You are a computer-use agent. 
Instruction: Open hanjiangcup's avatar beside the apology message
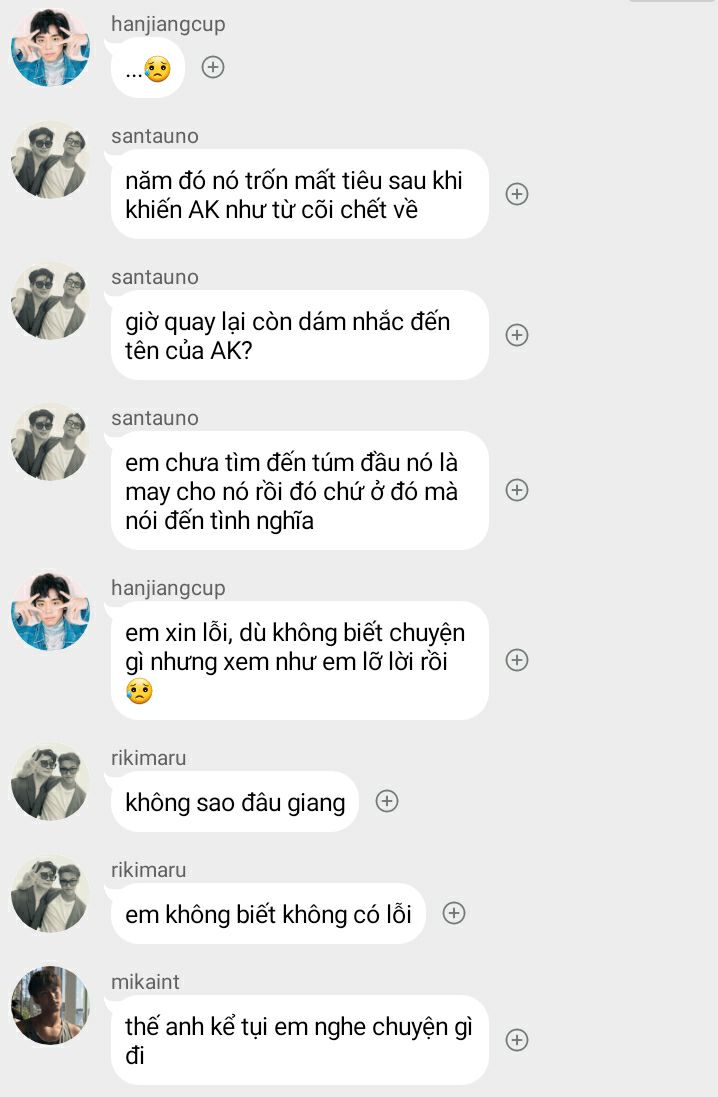pos(50,611)
